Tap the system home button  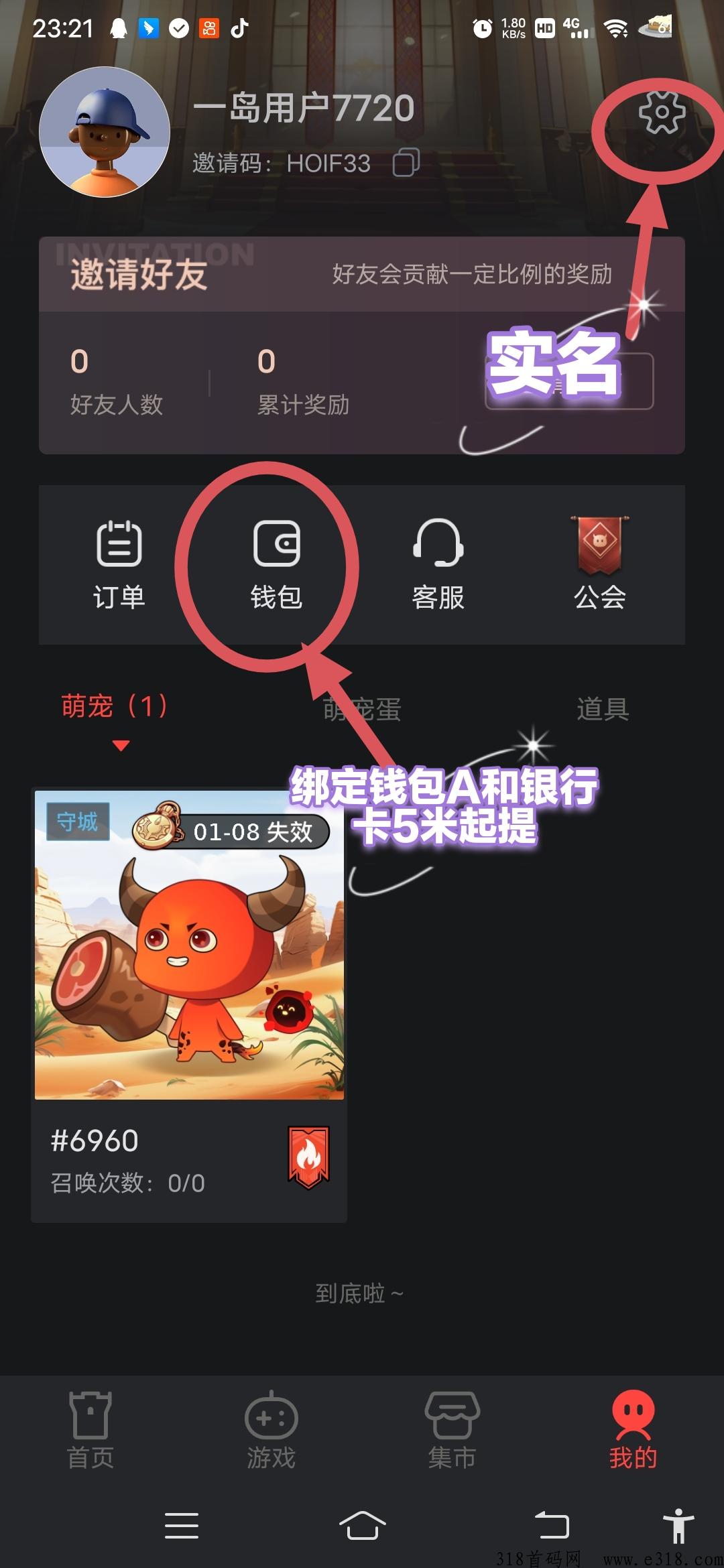(x=362, y=1526)
